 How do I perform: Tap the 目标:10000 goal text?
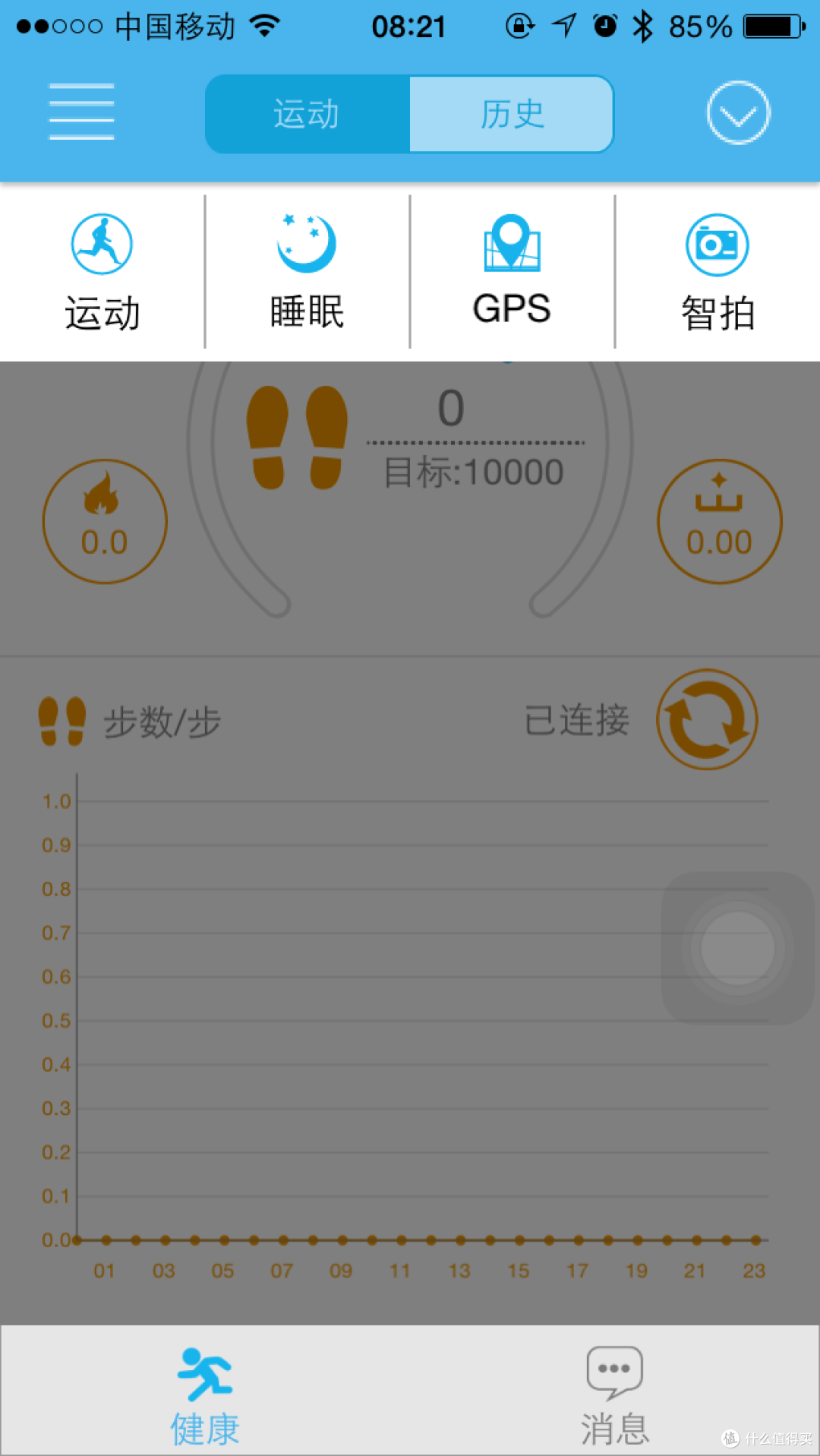click(x=475, y=471)
